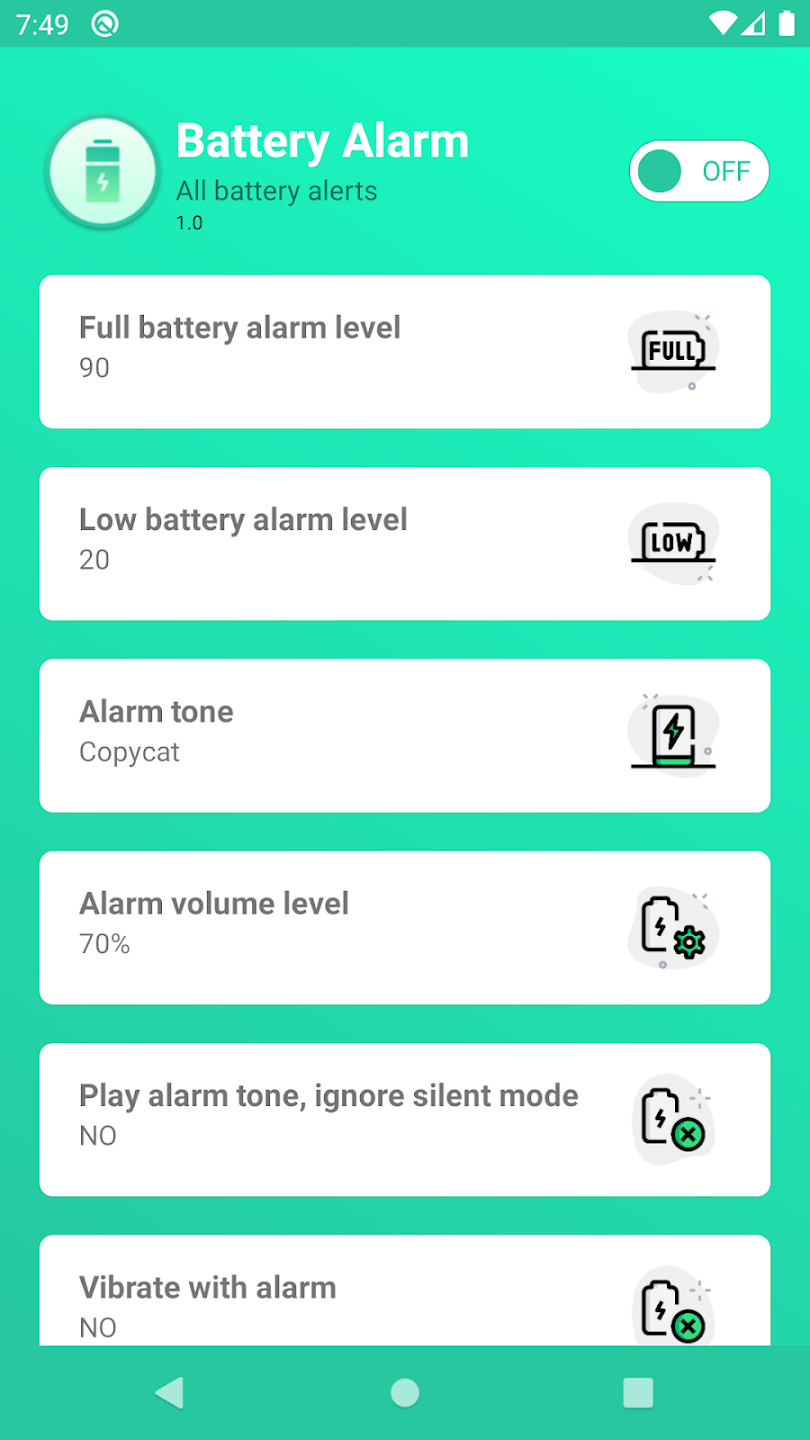Turn on the Battery Alarm switch
810x1440 pixels.
coord(699,171)
